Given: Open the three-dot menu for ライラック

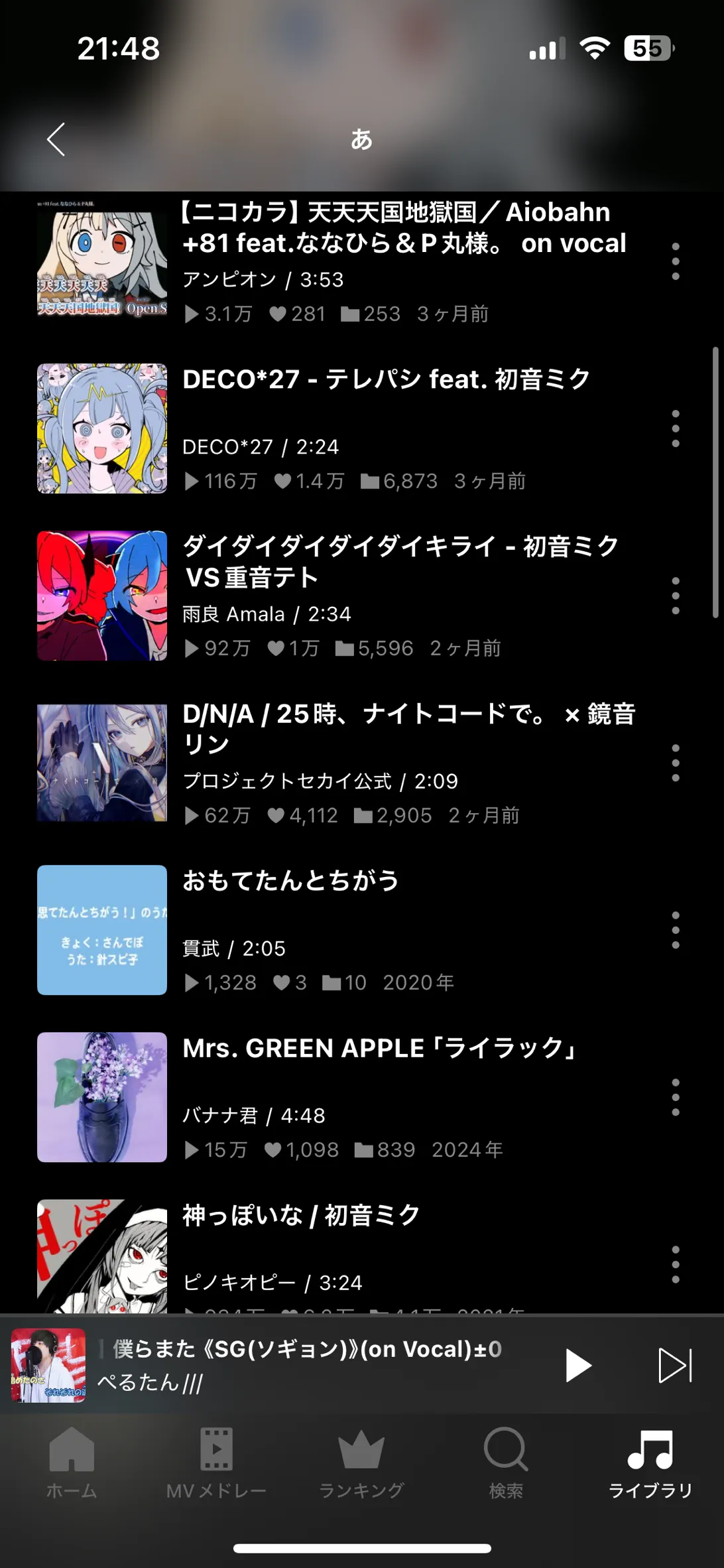Looking at the screenshot, I should tap(675, 1097).
